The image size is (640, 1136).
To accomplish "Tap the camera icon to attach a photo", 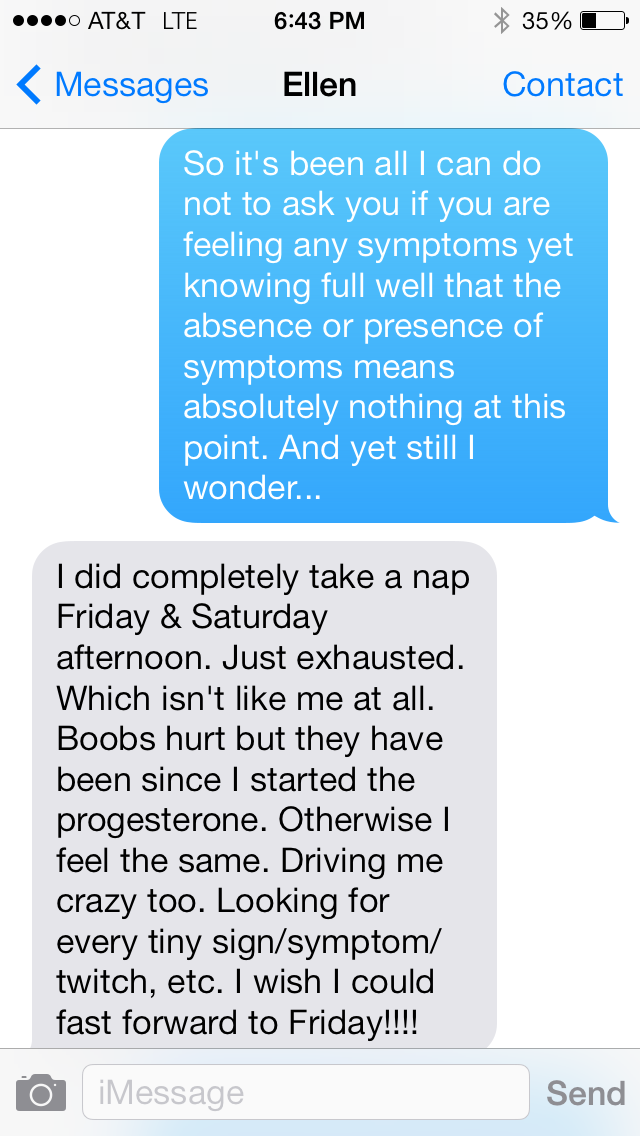I will click(x=41, y=1092).
